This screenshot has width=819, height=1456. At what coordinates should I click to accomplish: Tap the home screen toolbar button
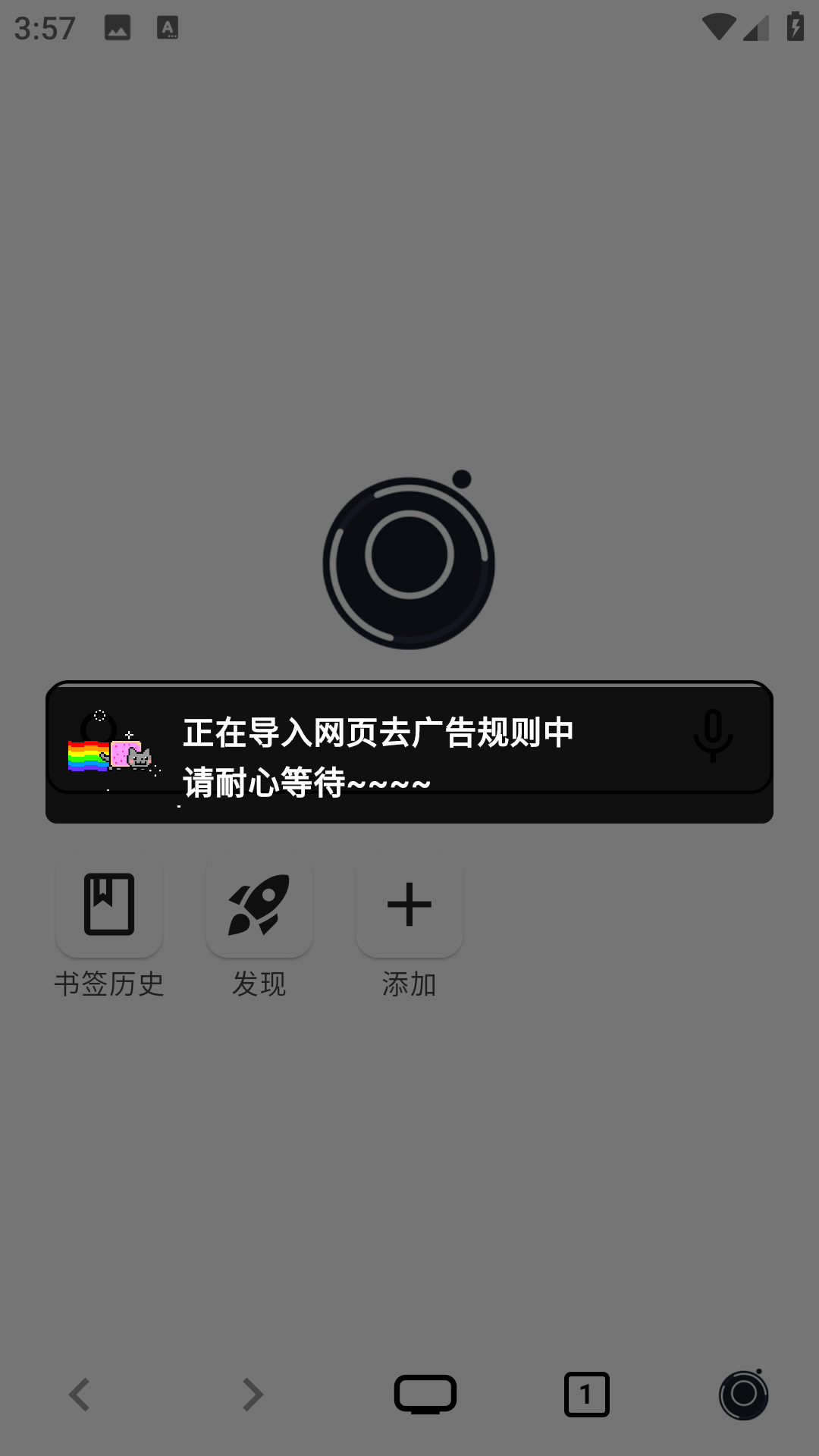[x=425, y=1395]
